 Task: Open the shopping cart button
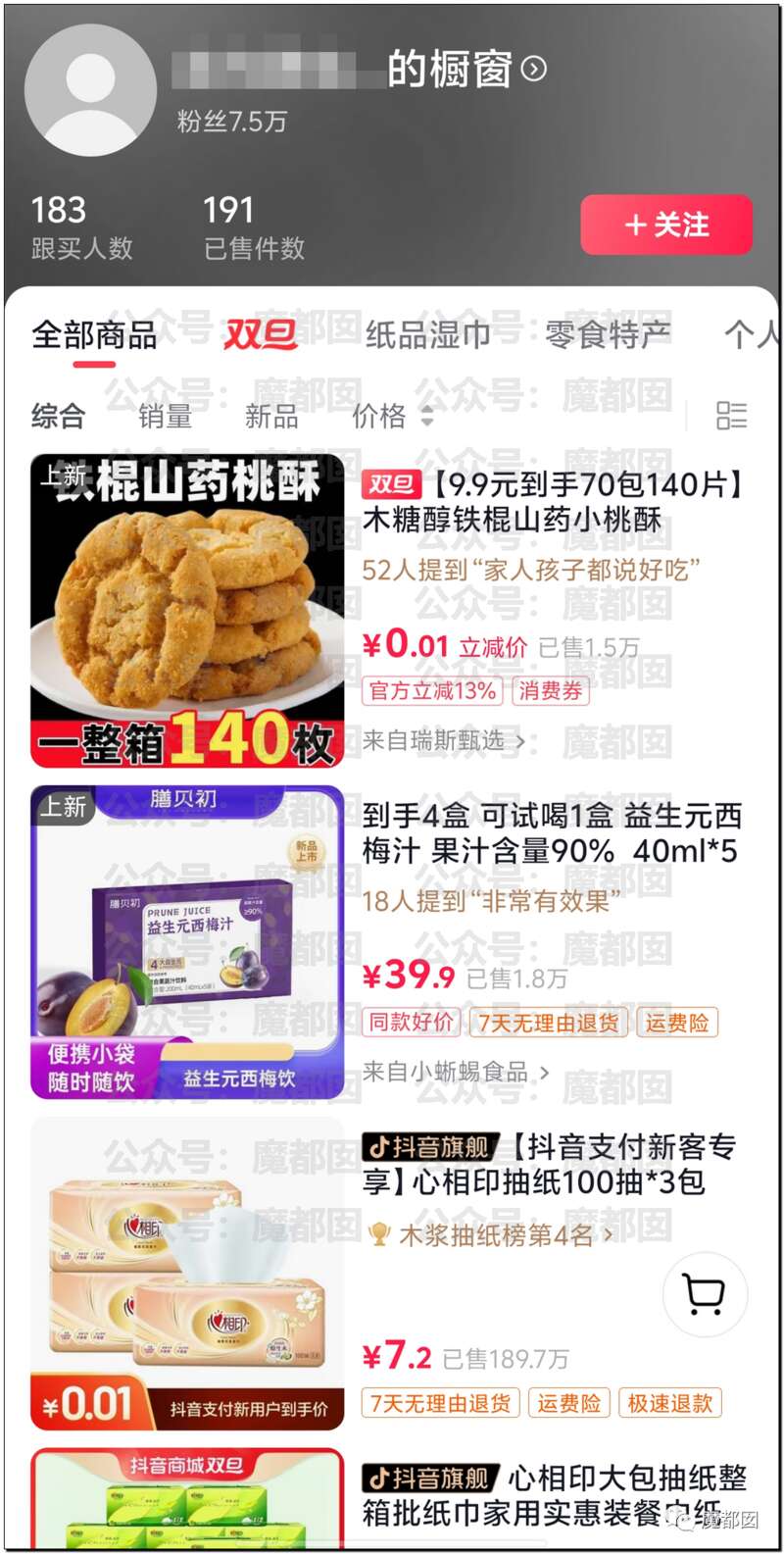(705, 1294)
